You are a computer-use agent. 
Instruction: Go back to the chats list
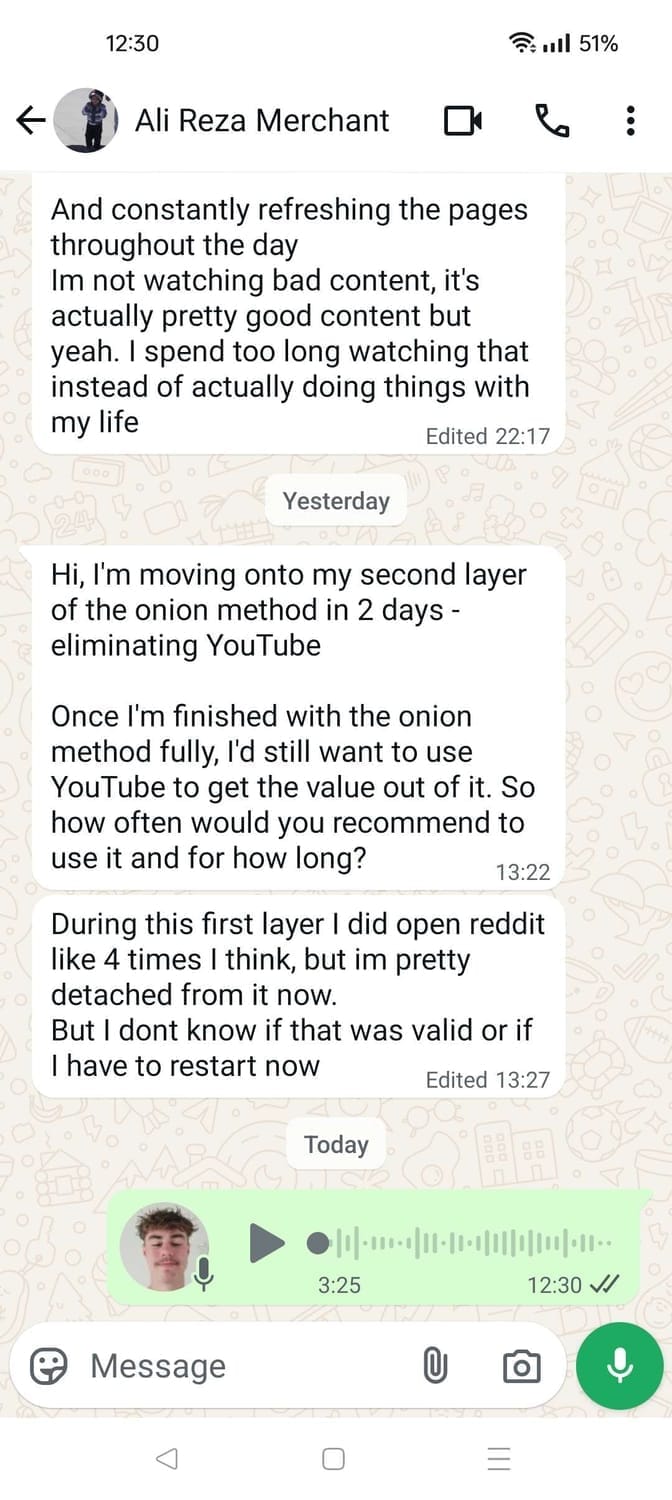point(31,121)
